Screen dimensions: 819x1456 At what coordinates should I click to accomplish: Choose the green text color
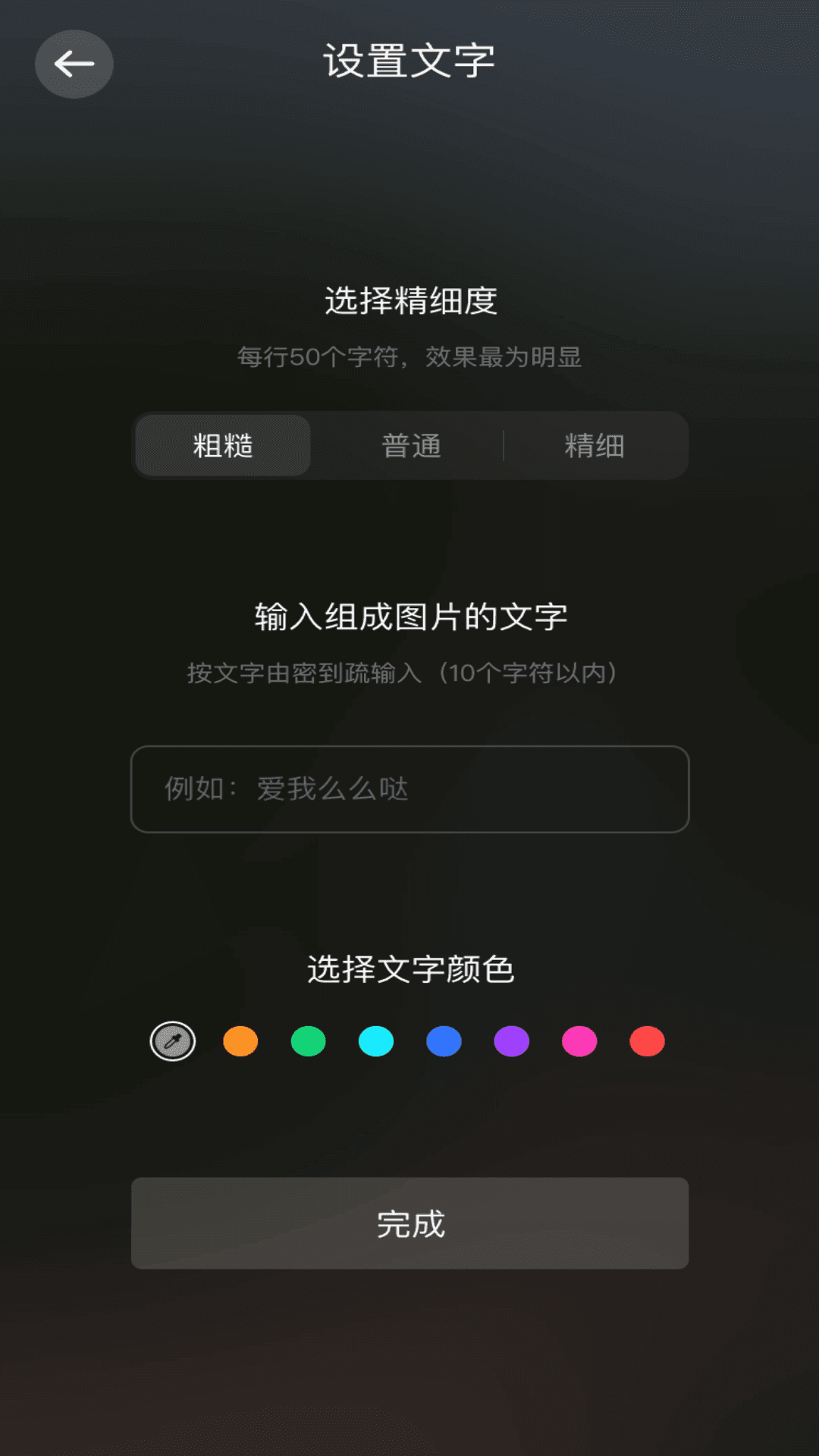308,1041
